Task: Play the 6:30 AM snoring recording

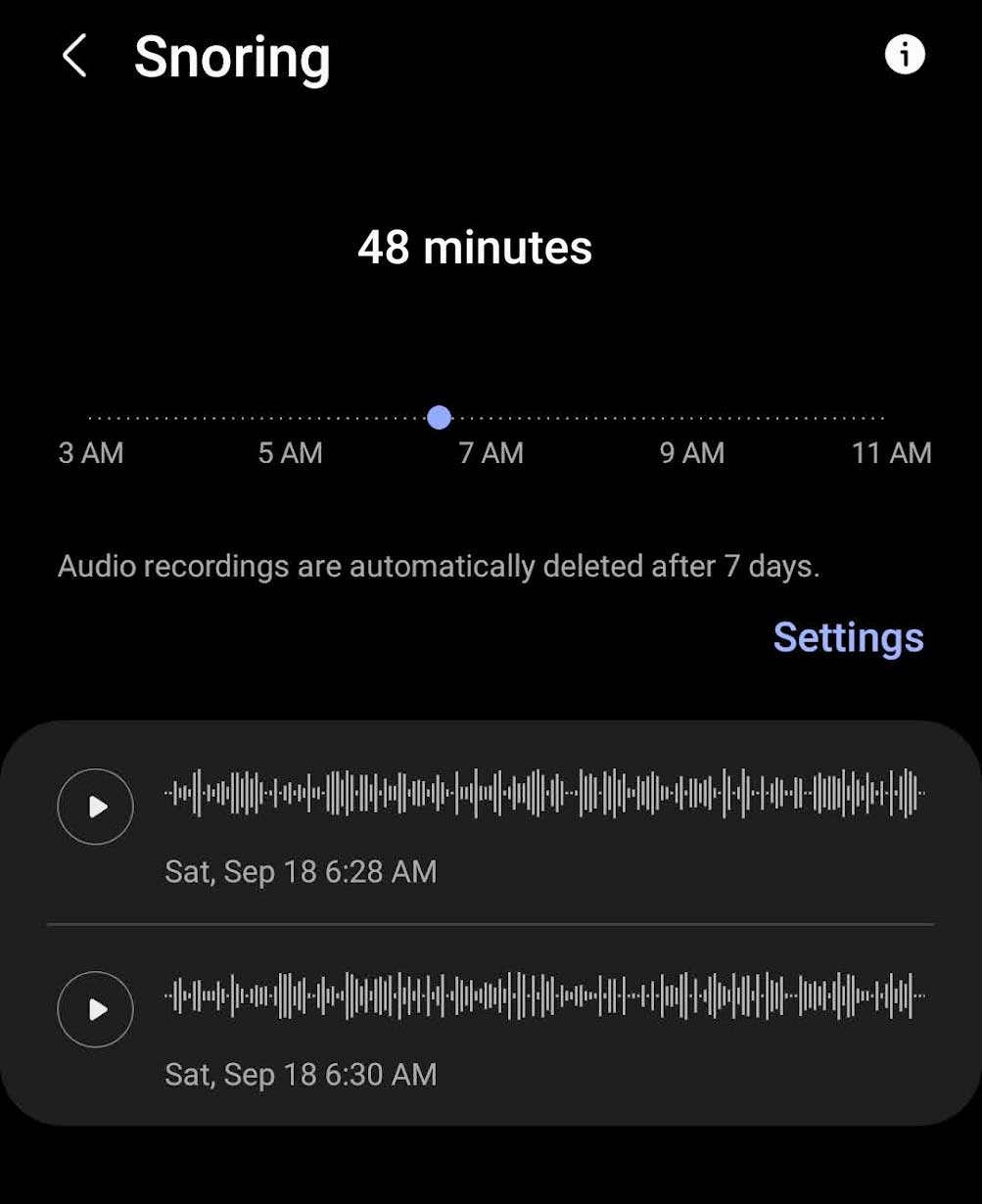Action: point(96,1009)
